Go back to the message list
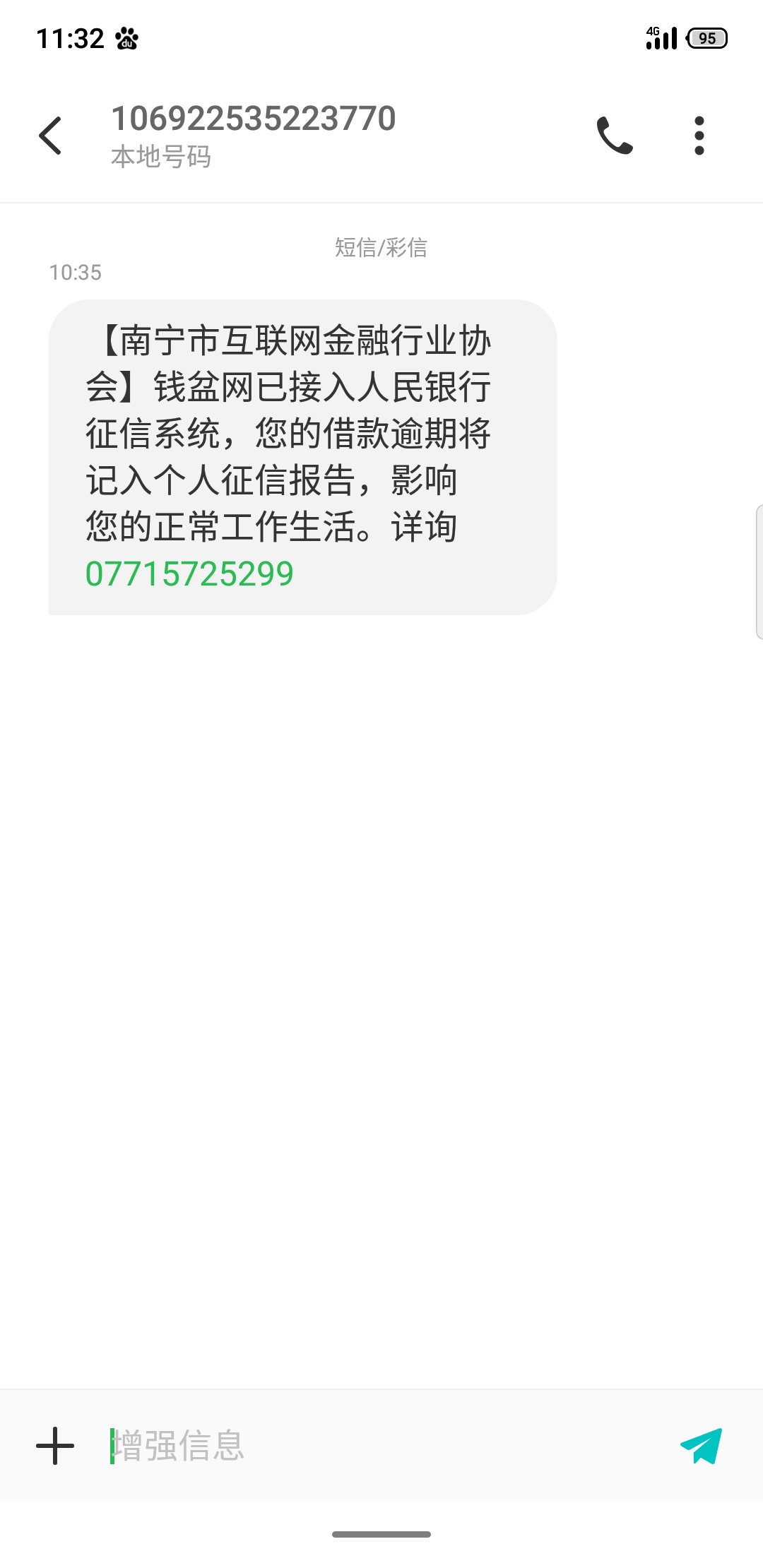This screenshot has width=763, height=1568. tap(50, 136)
